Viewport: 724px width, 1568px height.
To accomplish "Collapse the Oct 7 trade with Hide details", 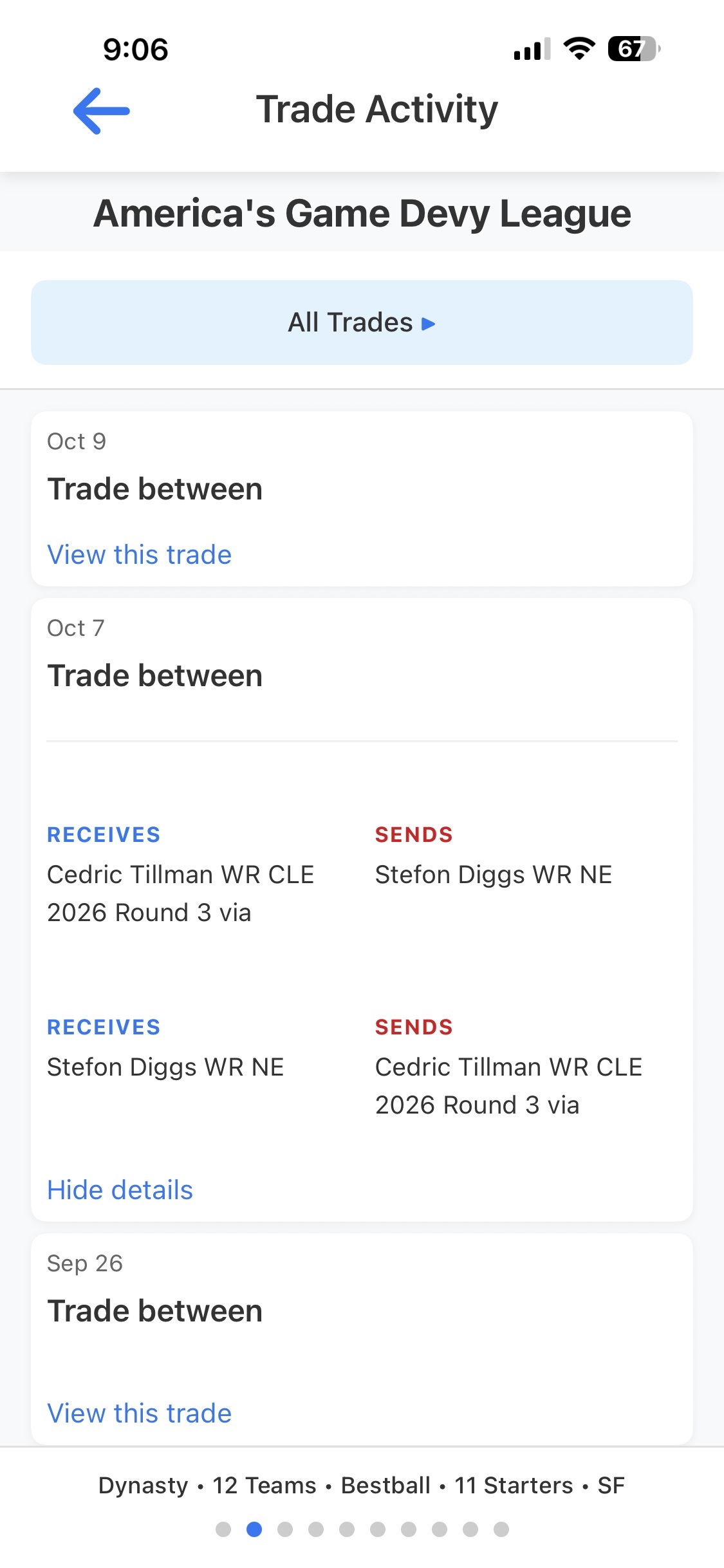I will [x=120, y=1190].
